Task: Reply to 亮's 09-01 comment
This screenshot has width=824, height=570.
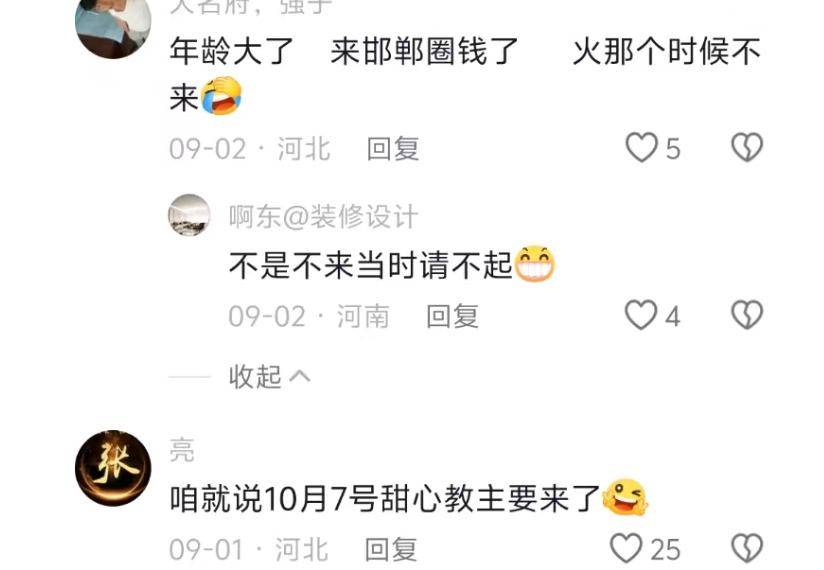Action: 391,548
